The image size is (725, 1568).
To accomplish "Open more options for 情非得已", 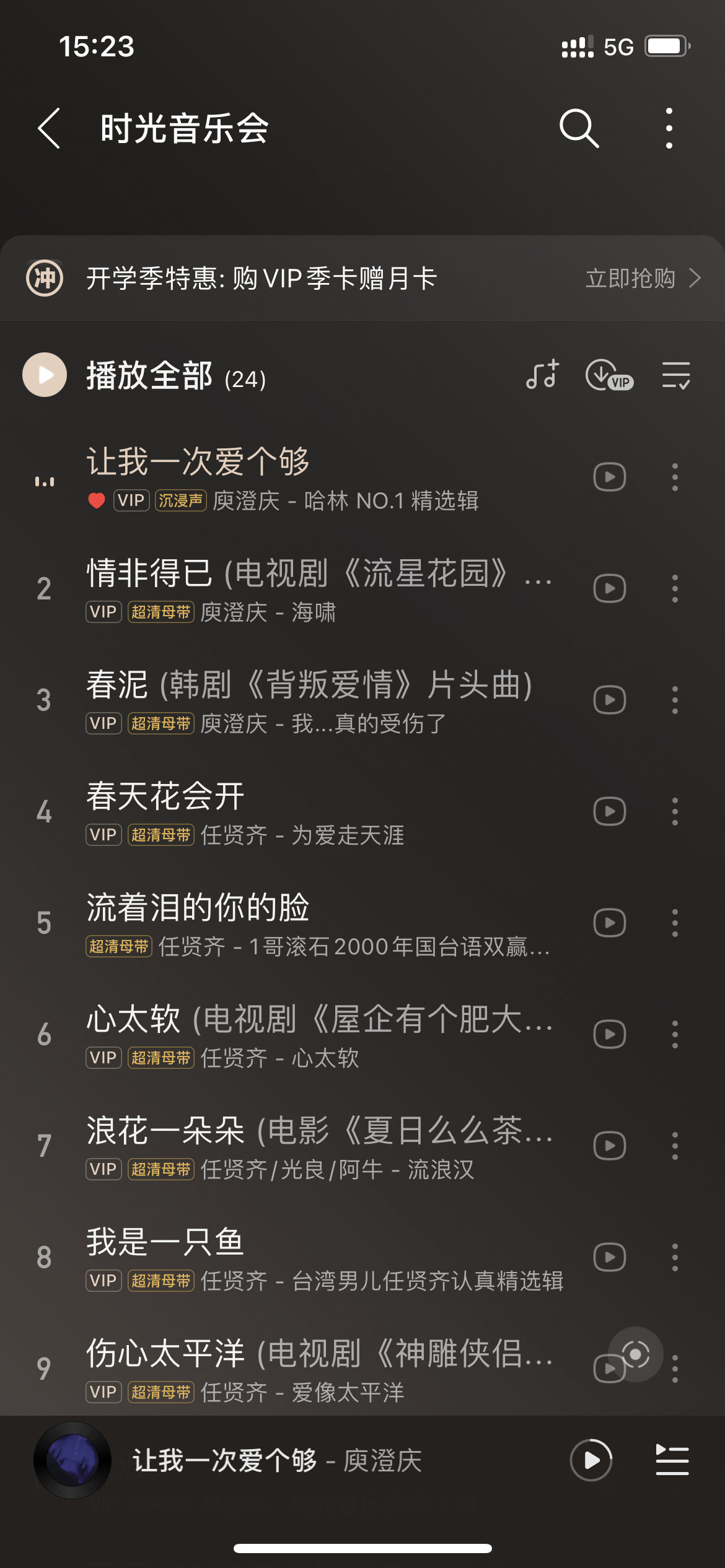I will pyautogui.click(x=675, y=588).
